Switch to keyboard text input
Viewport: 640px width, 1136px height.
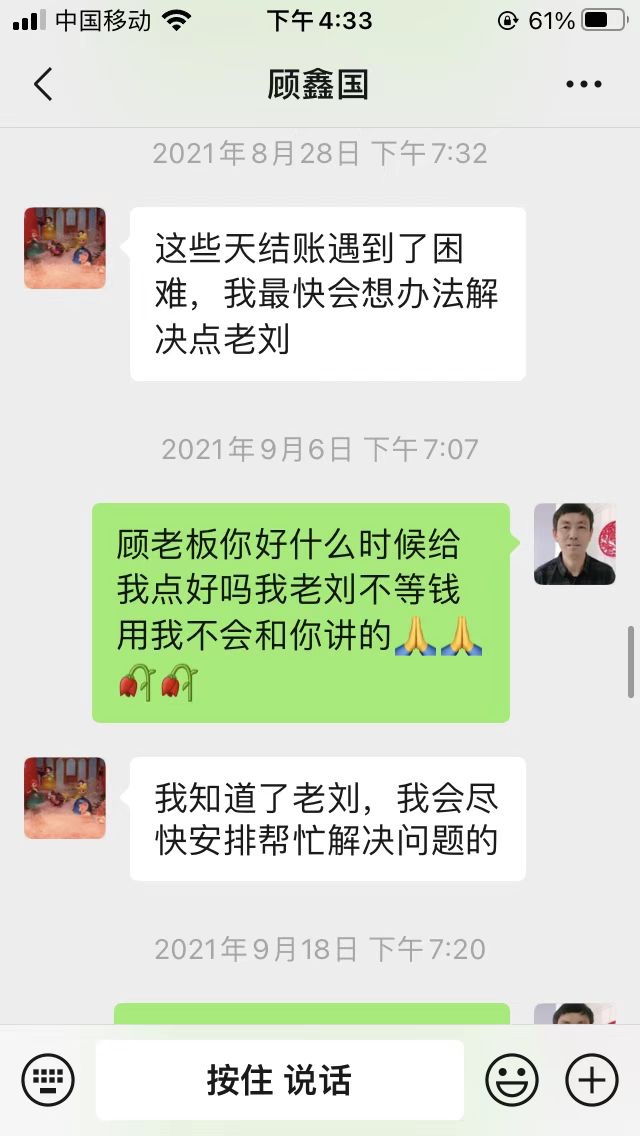click(x=48, y=1080)
